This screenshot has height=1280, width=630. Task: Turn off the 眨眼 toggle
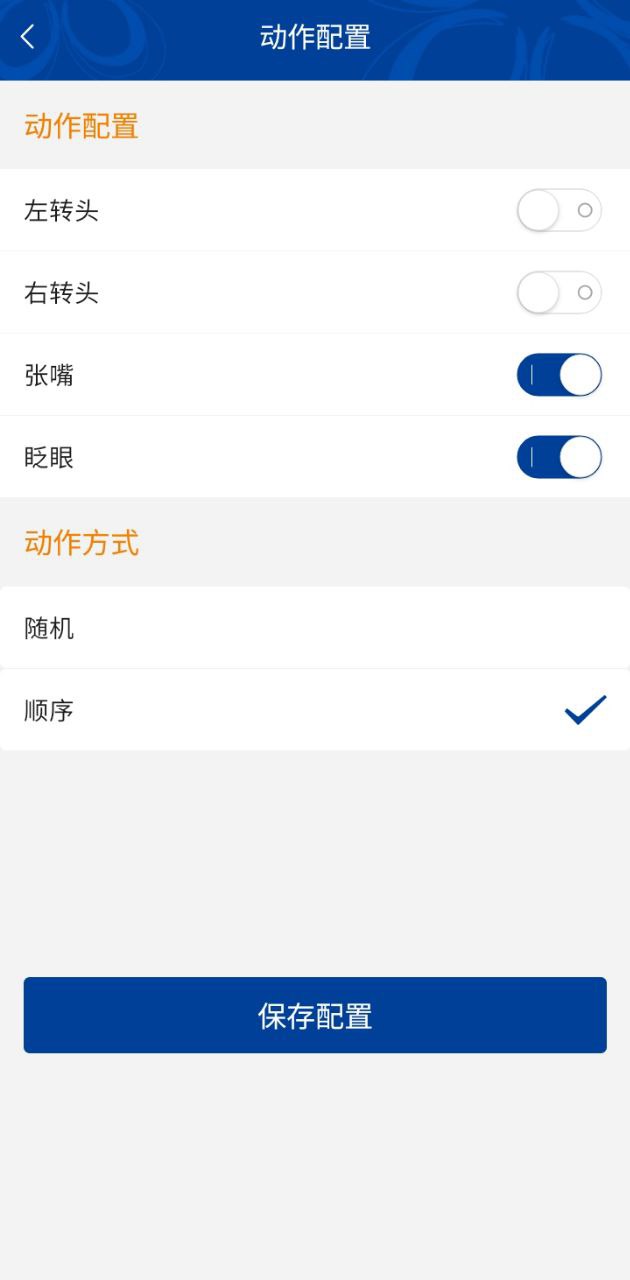coord(558,457)
